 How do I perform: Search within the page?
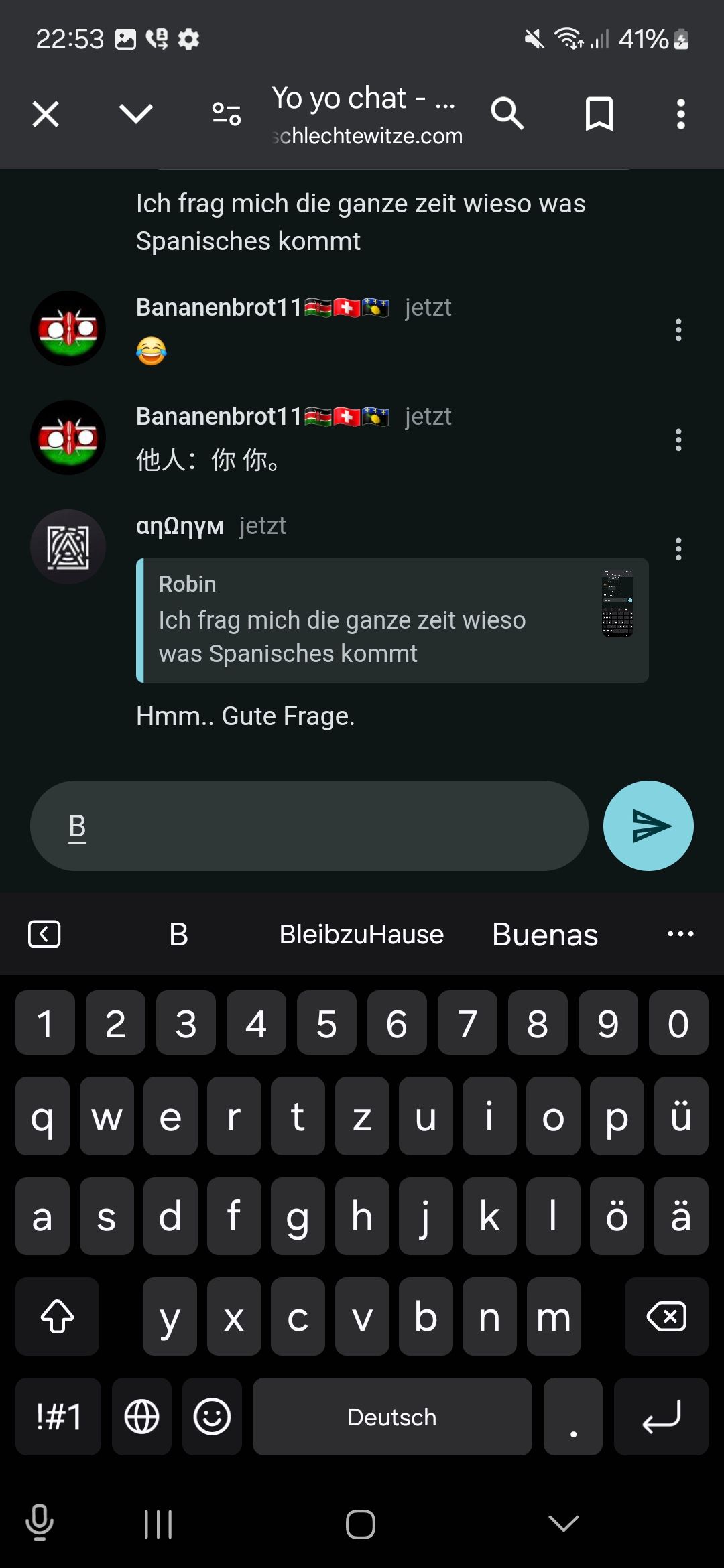coord(507,114)
